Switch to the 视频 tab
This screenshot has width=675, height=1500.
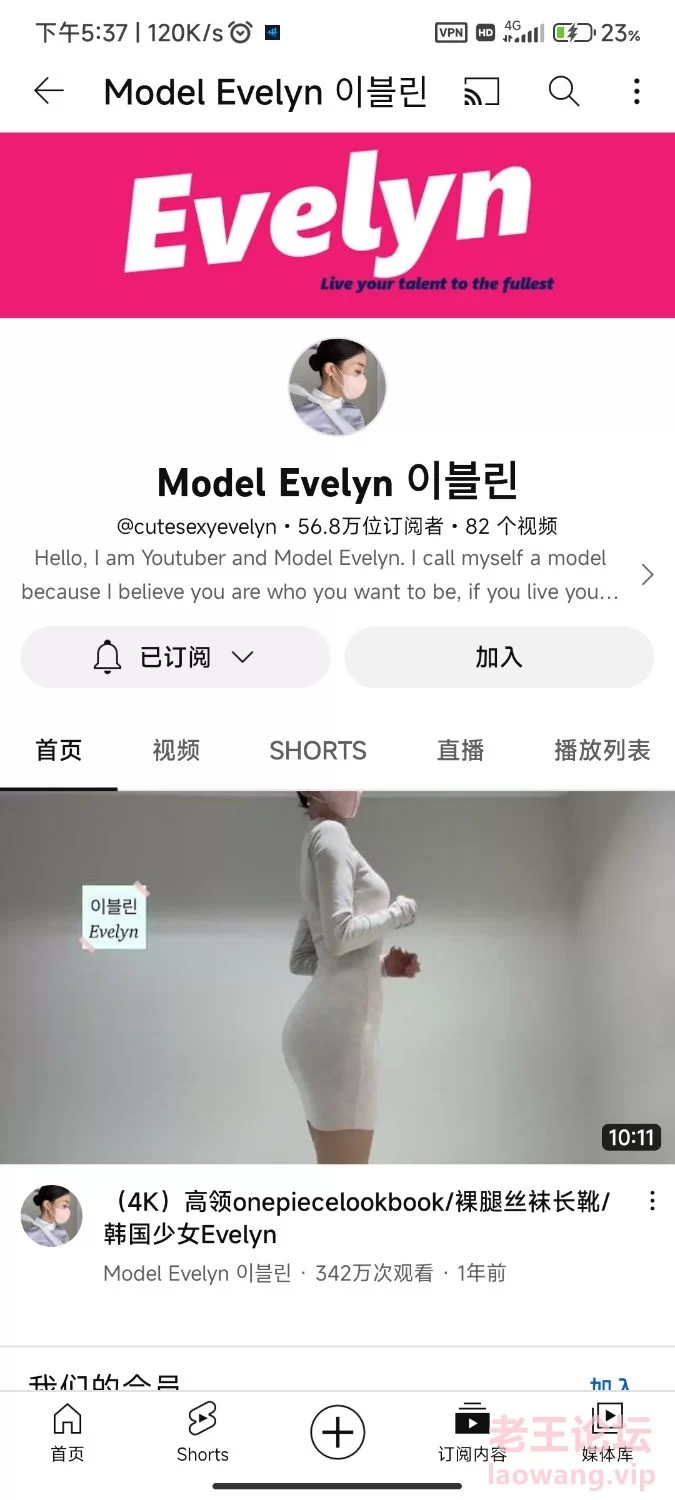pos(176,750)
